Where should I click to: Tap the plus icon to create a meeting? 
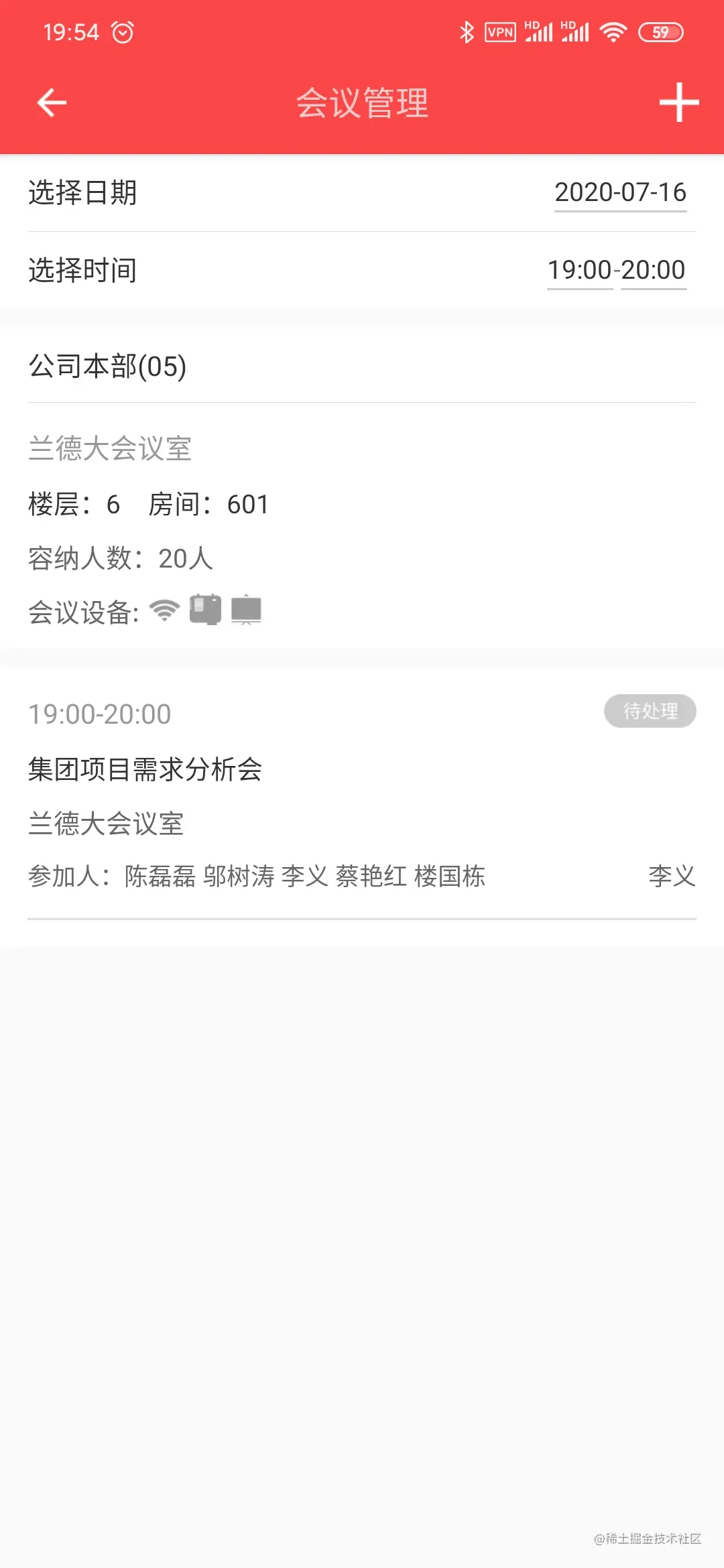(678, 103)
